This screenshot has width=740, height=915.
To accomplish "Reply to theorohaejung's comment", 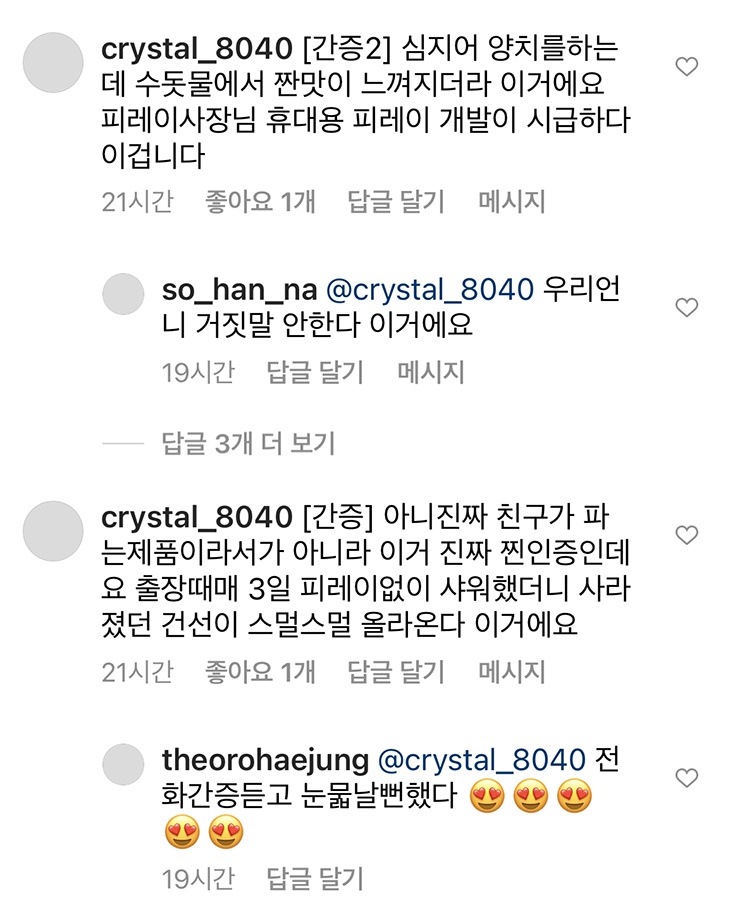I will coord(315,879).
